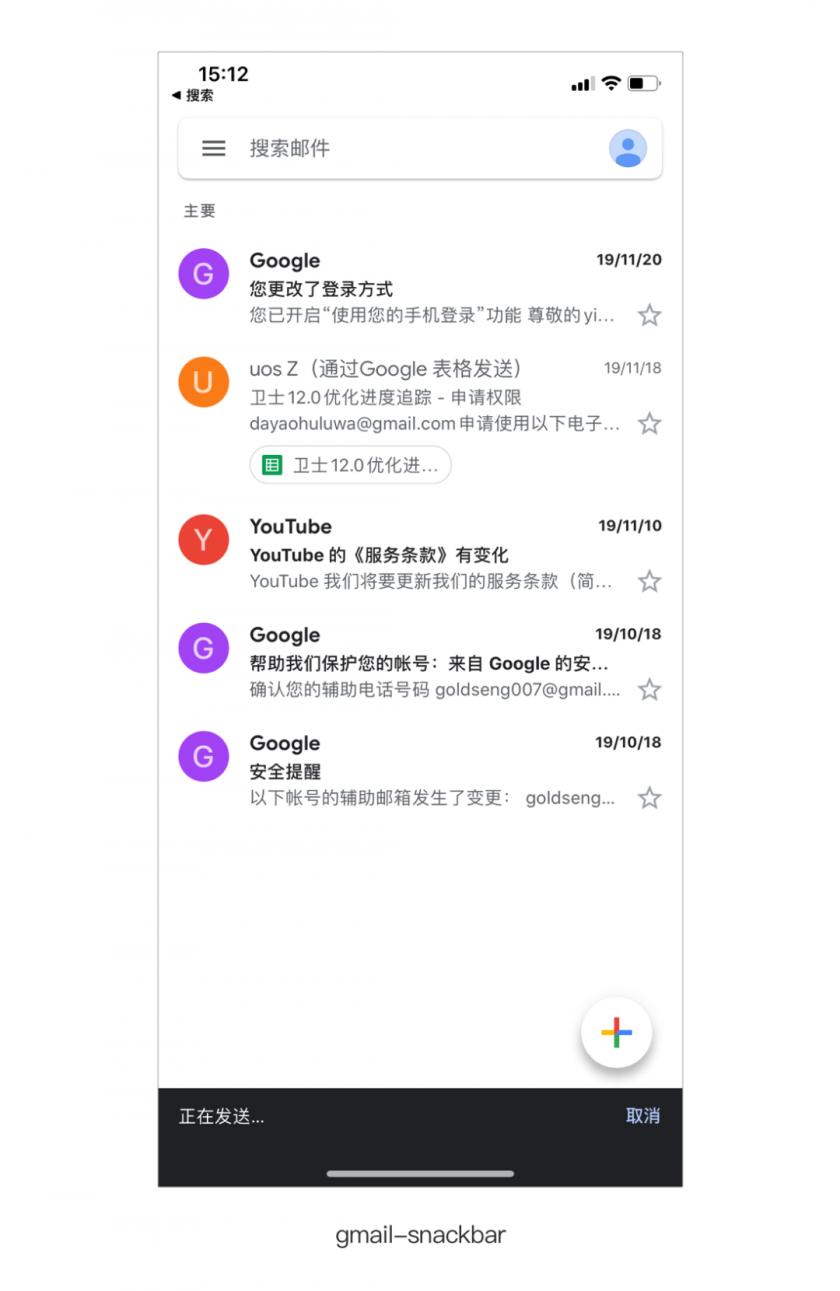The height and width of the screenshot is (1291, 840).
Task: Compose a new email with plus button
Action: pyautogui.click(x=616, y=1032)
